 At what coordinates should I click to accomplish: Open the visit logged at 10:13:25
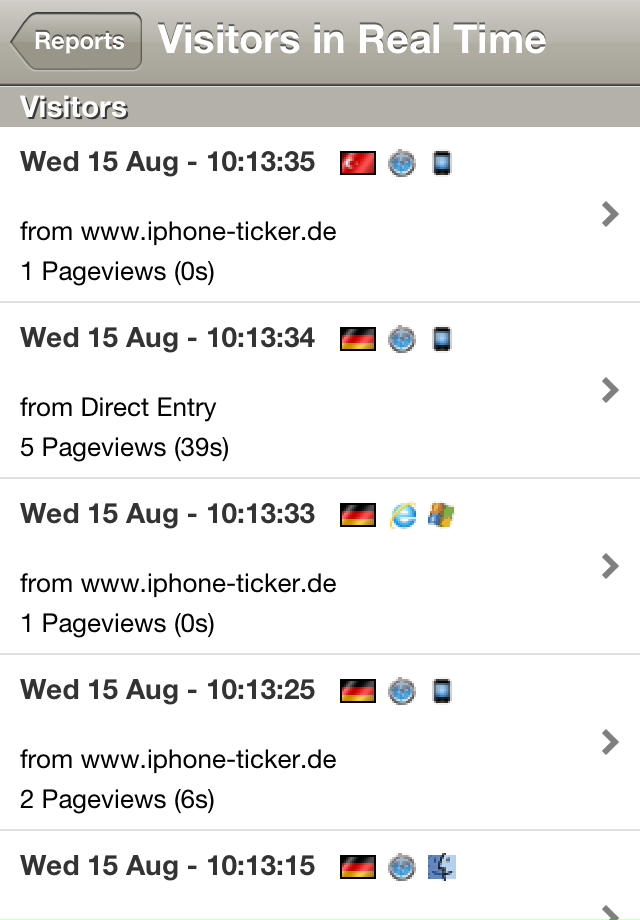pyautogui.click(x=320, y=743)
